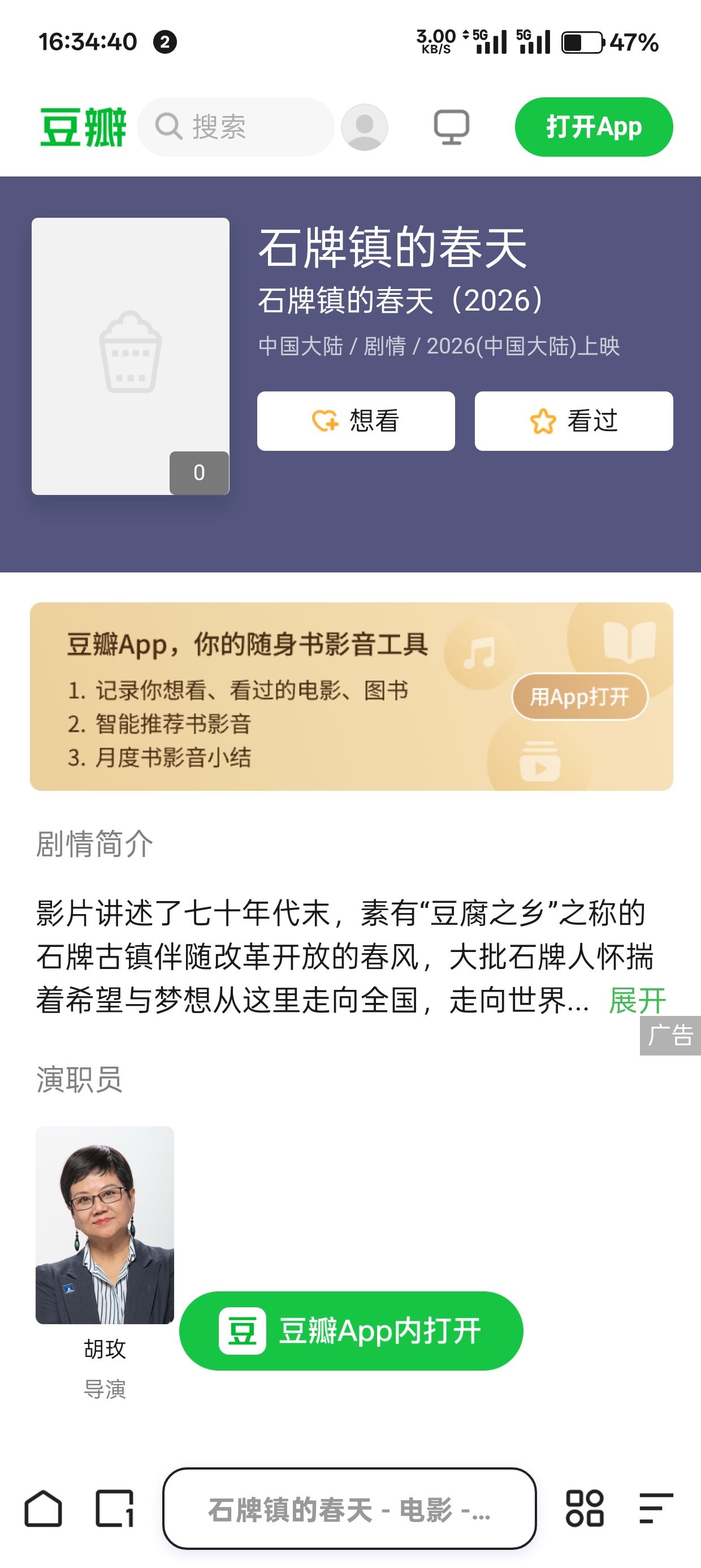Tap the 豆瓣 logo to go home
This screenshot has height=1568, width=701.
click(x=83, y=127)
